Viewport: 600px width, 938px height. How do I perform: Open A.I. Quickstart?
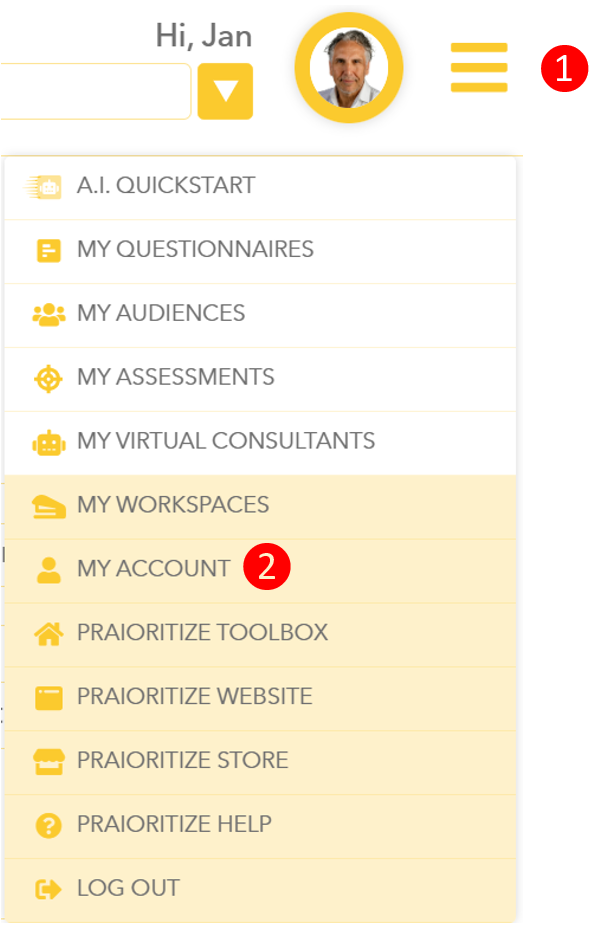[165, 186]
